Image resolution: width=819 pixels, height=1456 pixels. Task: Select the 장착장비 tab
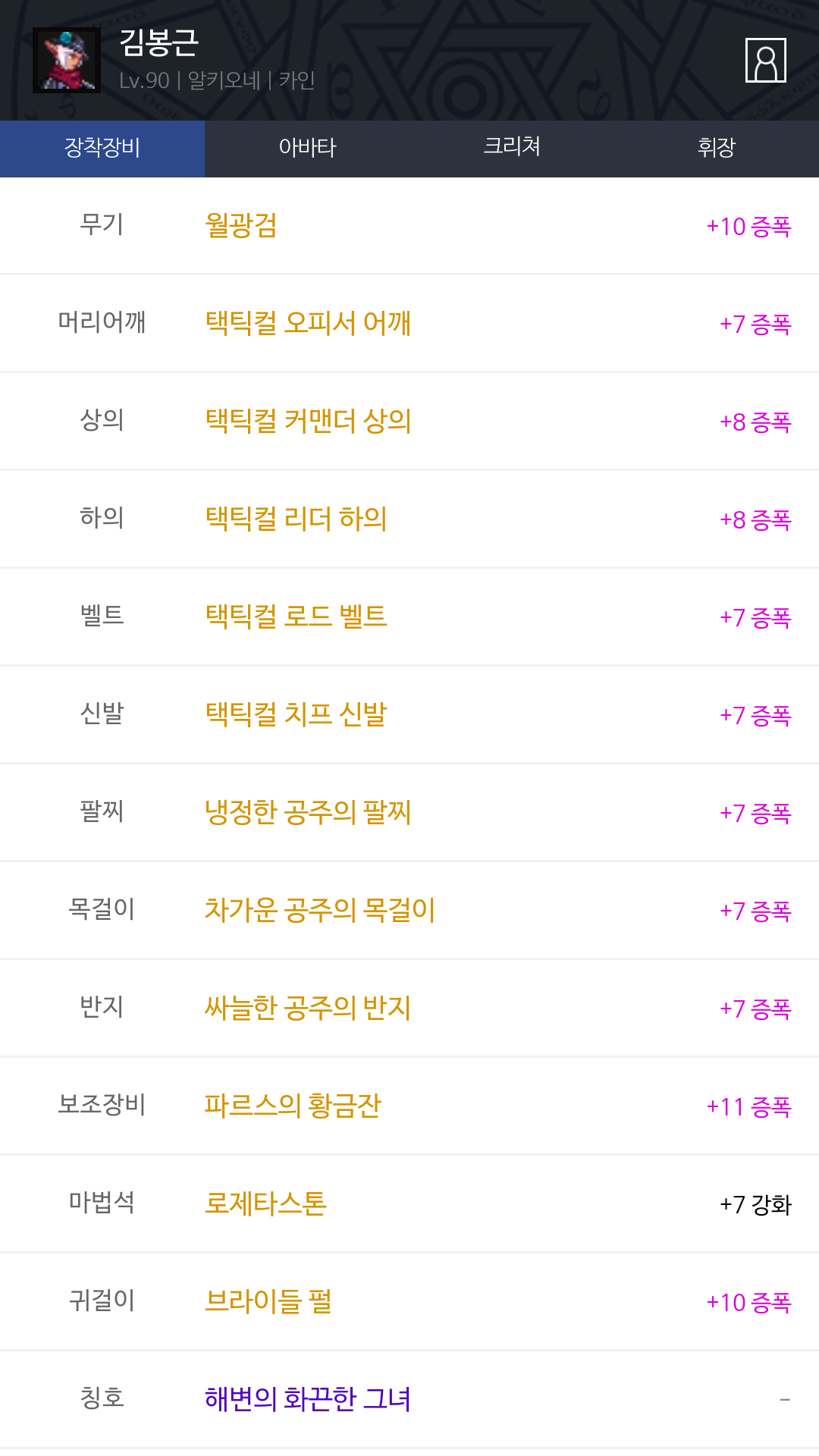click(102, 149)
